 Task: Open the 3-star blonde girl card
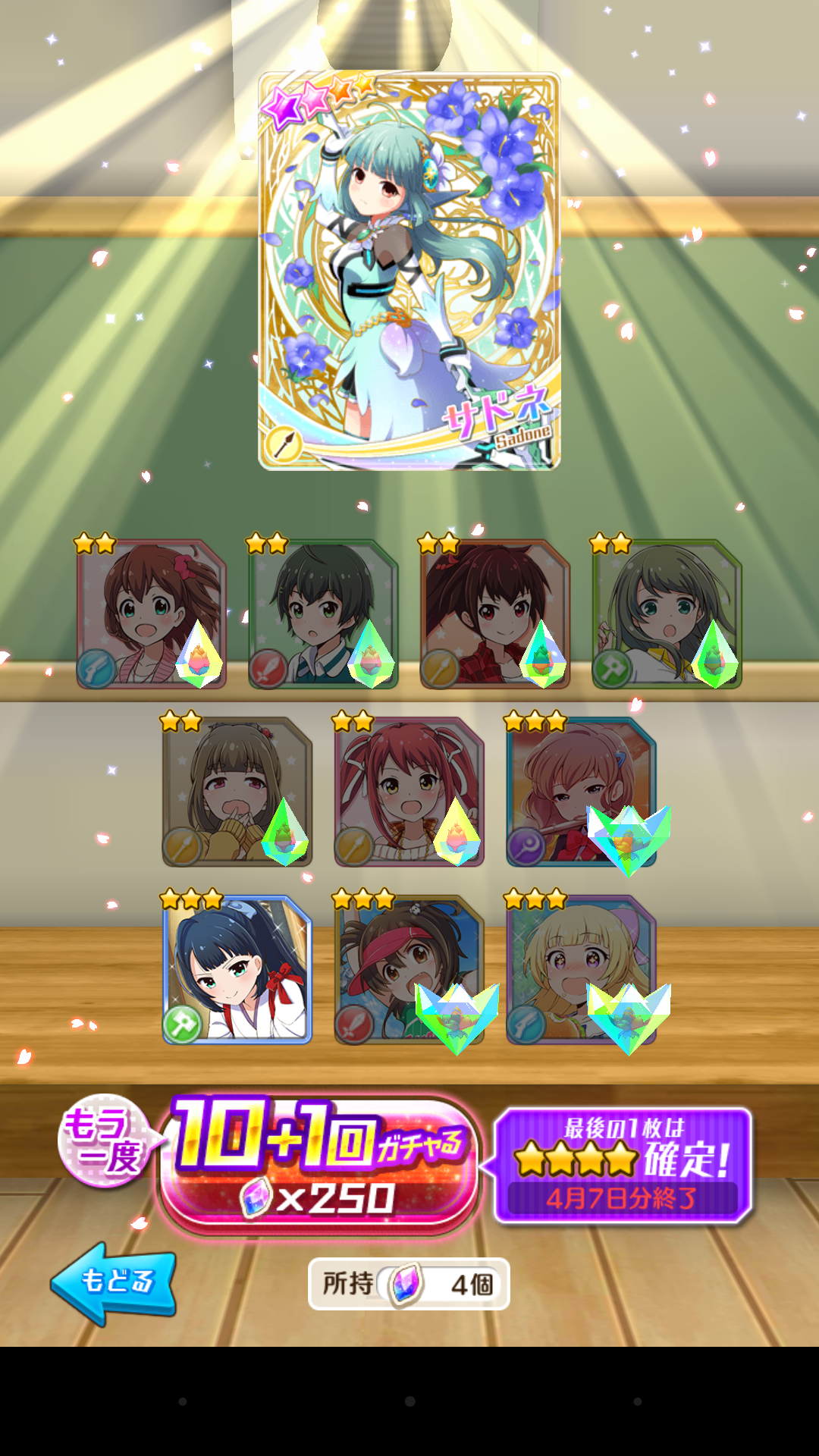pyautogui.click(x=580, y=971)
